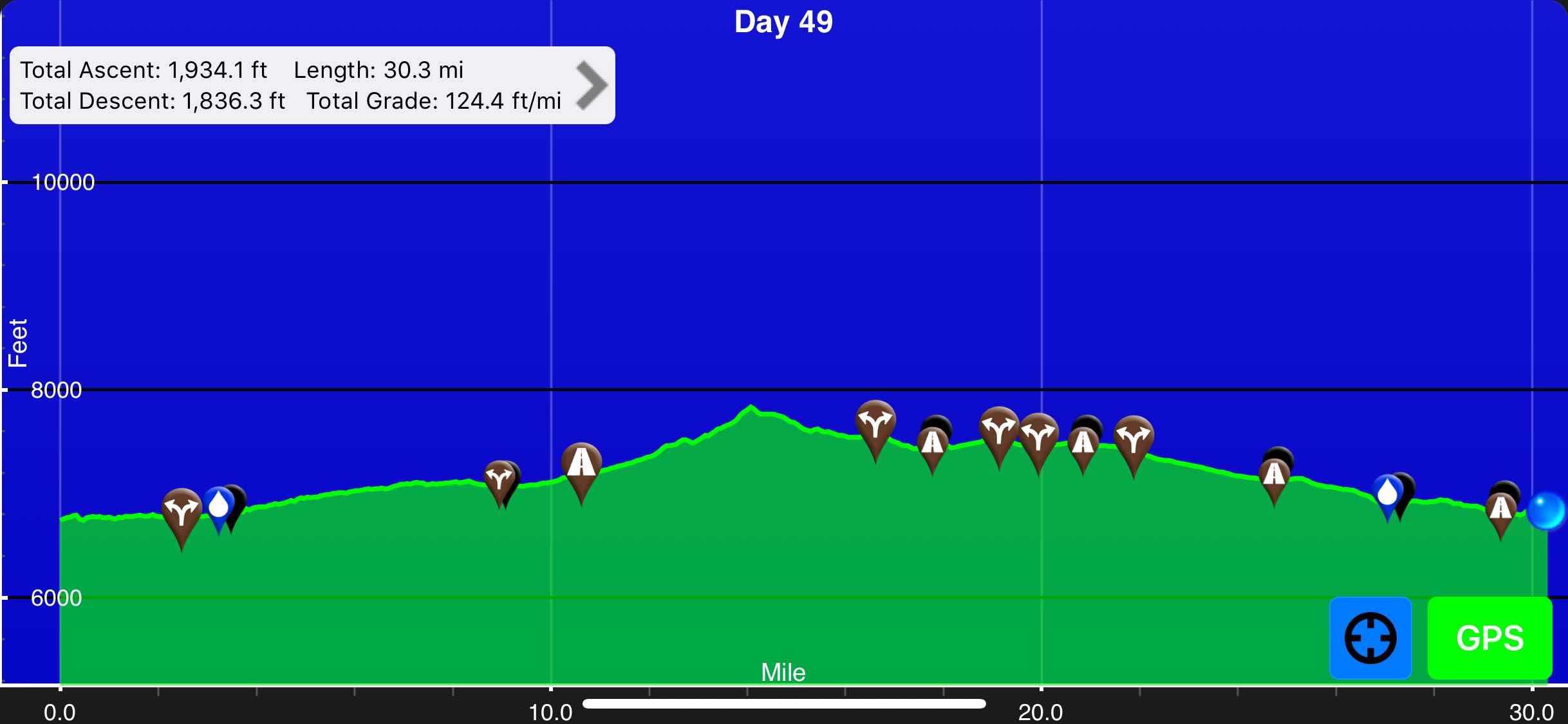Select the water source marker near mile 3

[218, 506]
